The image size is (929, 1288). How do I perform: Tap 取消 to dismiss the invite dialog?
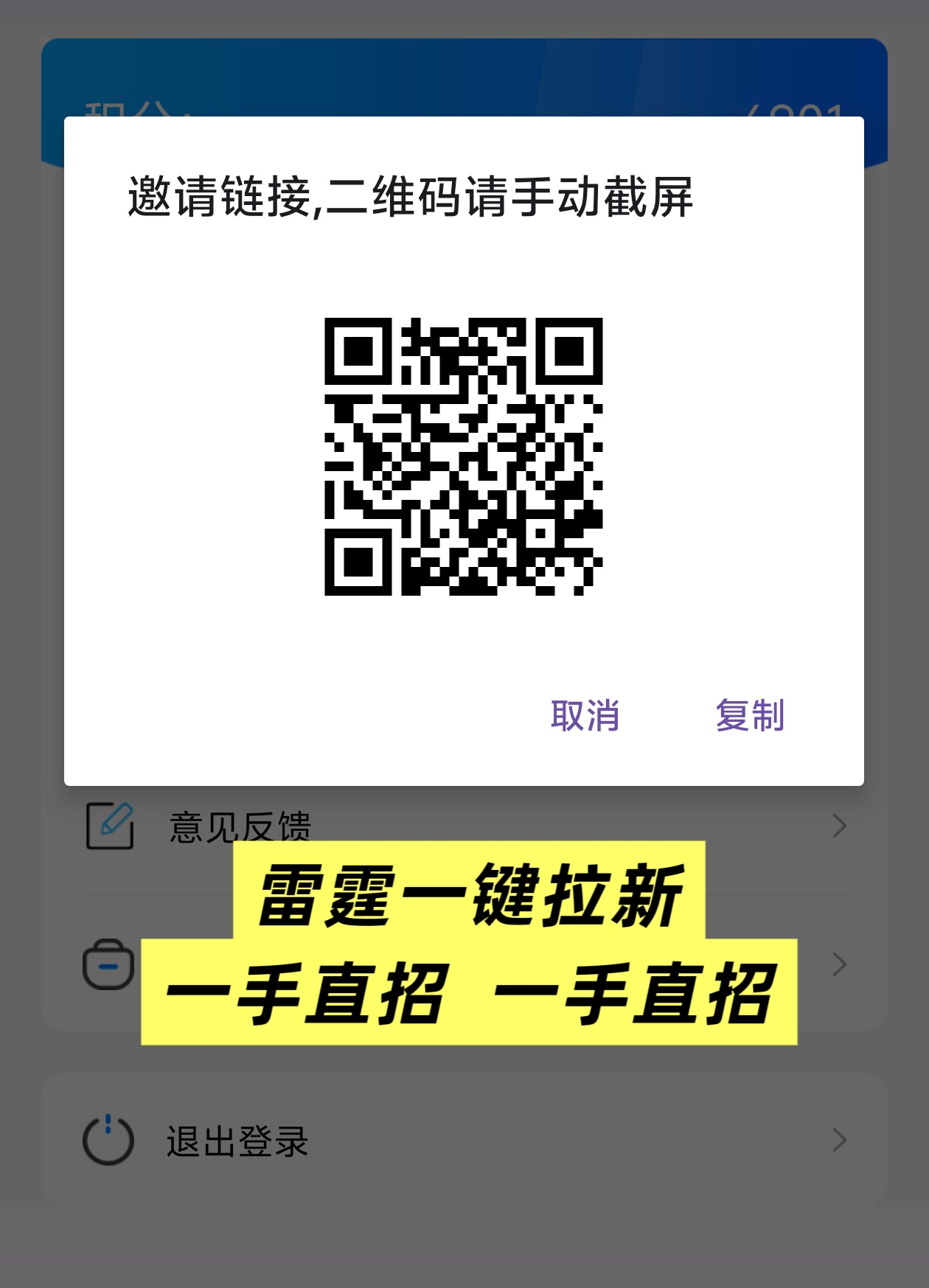[x=585, y=715]
